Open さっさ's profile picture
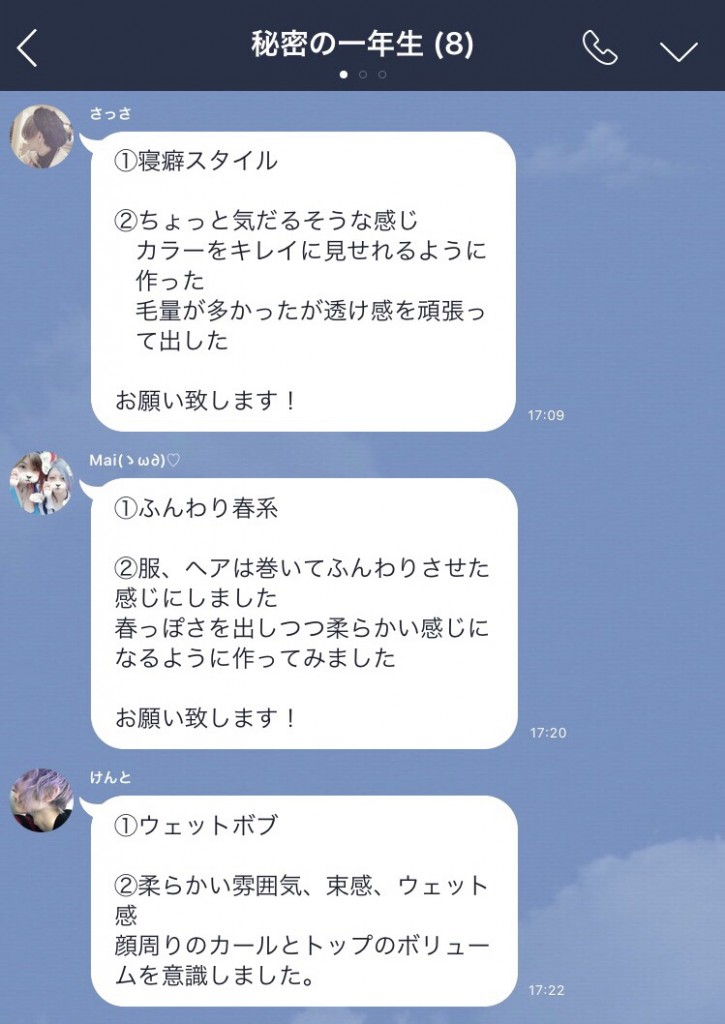This screenshot has height=1024, width=725. click(x=41, y=136)
